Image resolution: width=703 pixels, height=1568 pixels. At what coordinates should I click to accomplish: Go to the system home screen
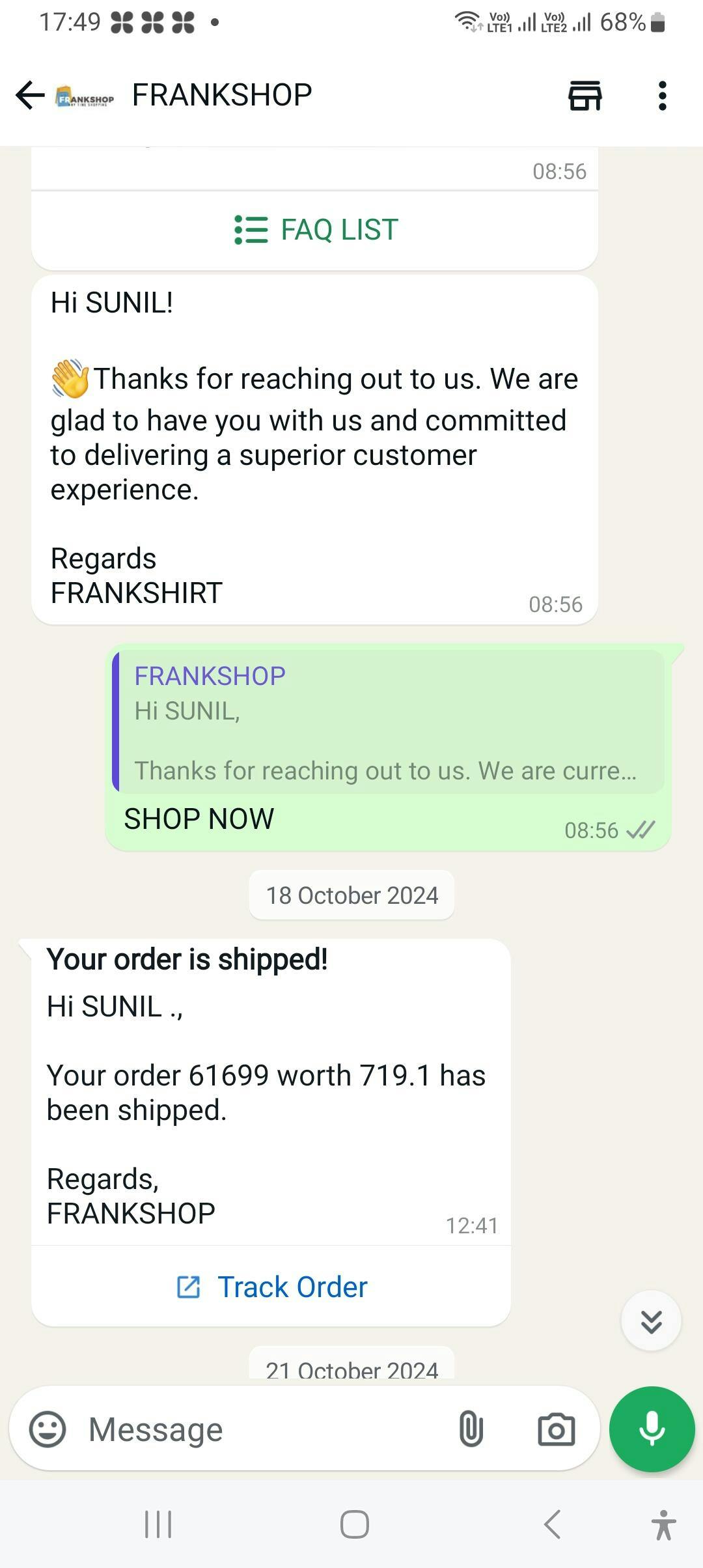point(355,1524)
